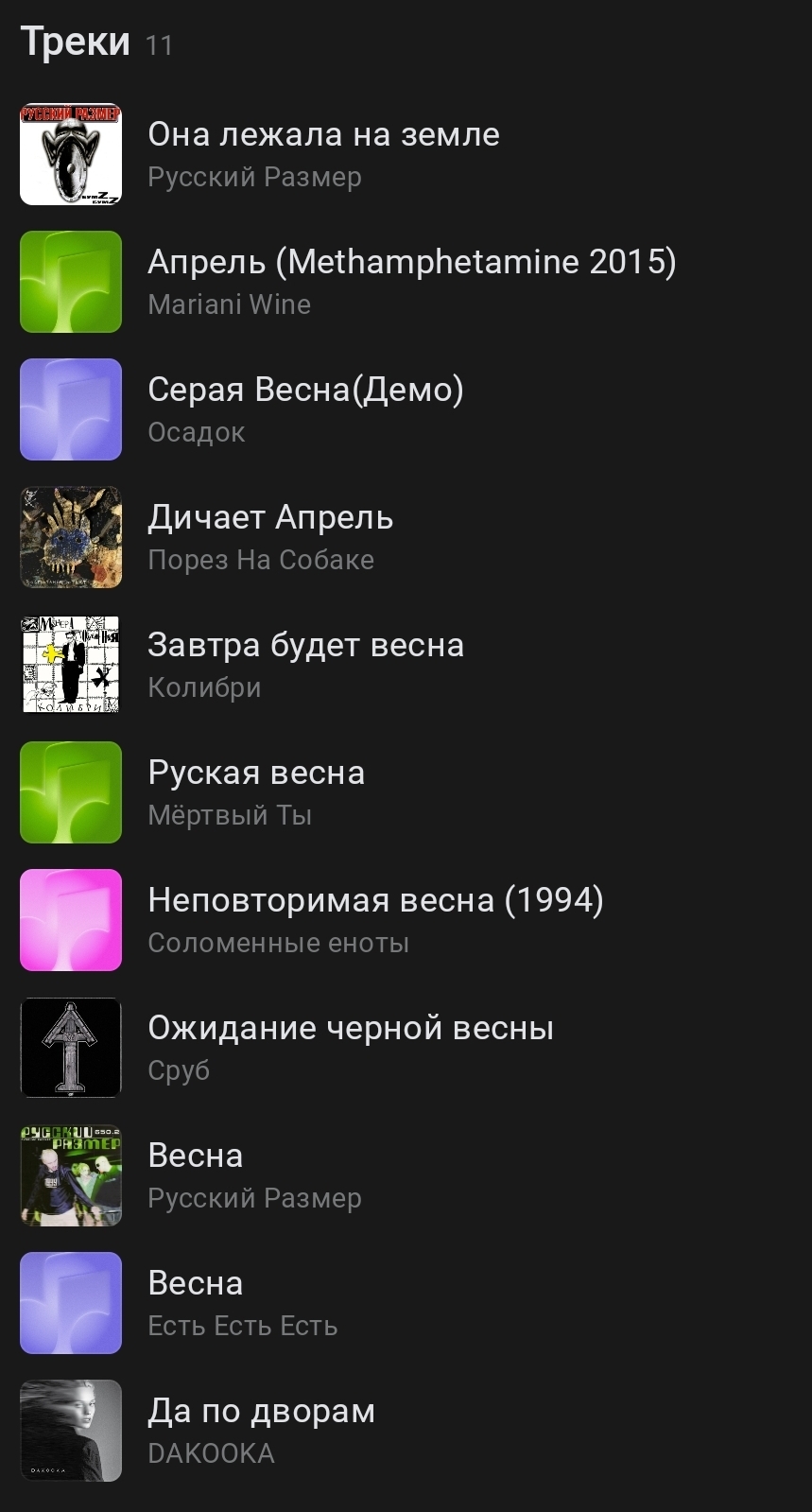
Task: Select the track Дичает Апрель
Action: pyautogui.click(x=270, y=536)
